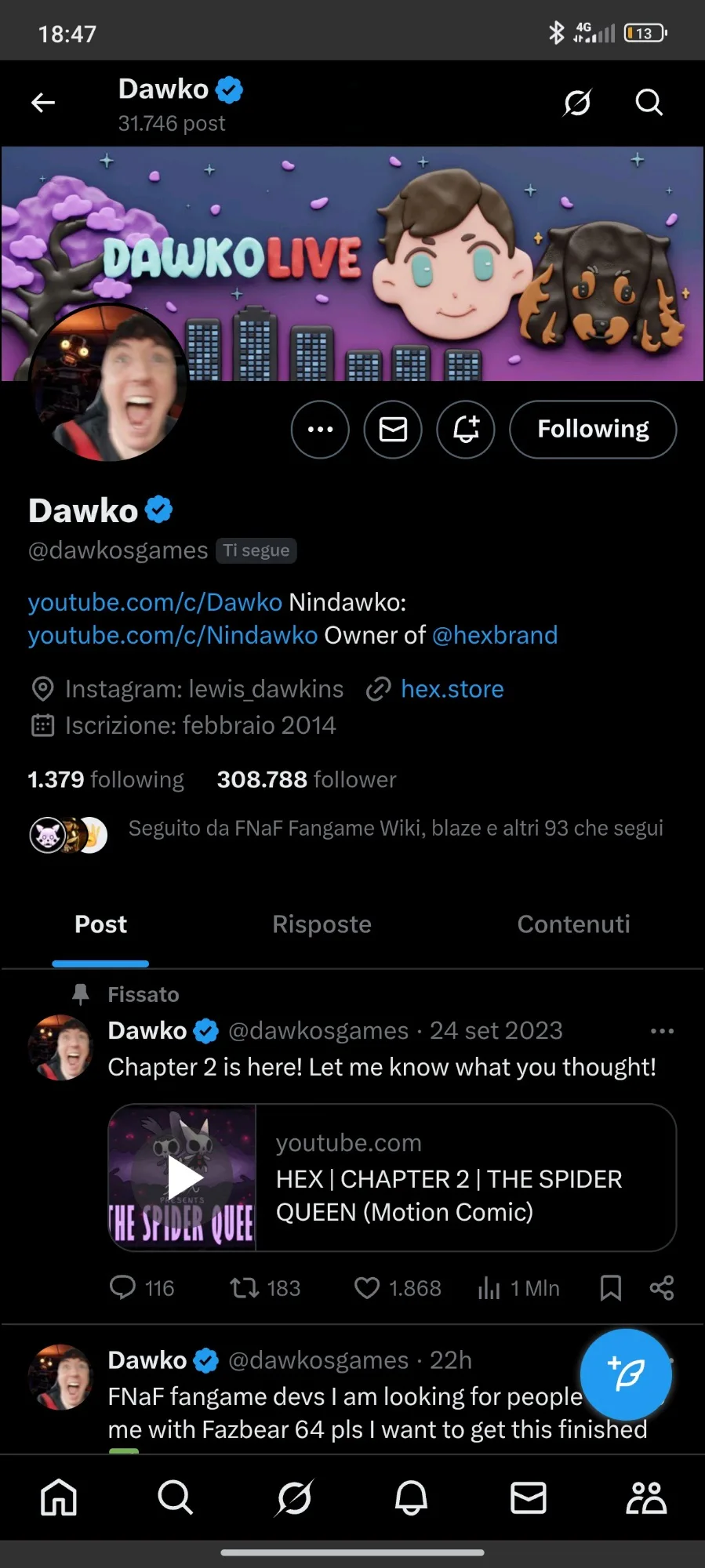The width and height of the screenshot is (705, 1568).
Task: View the 1.379 following list
Action: tap(106, 779)
